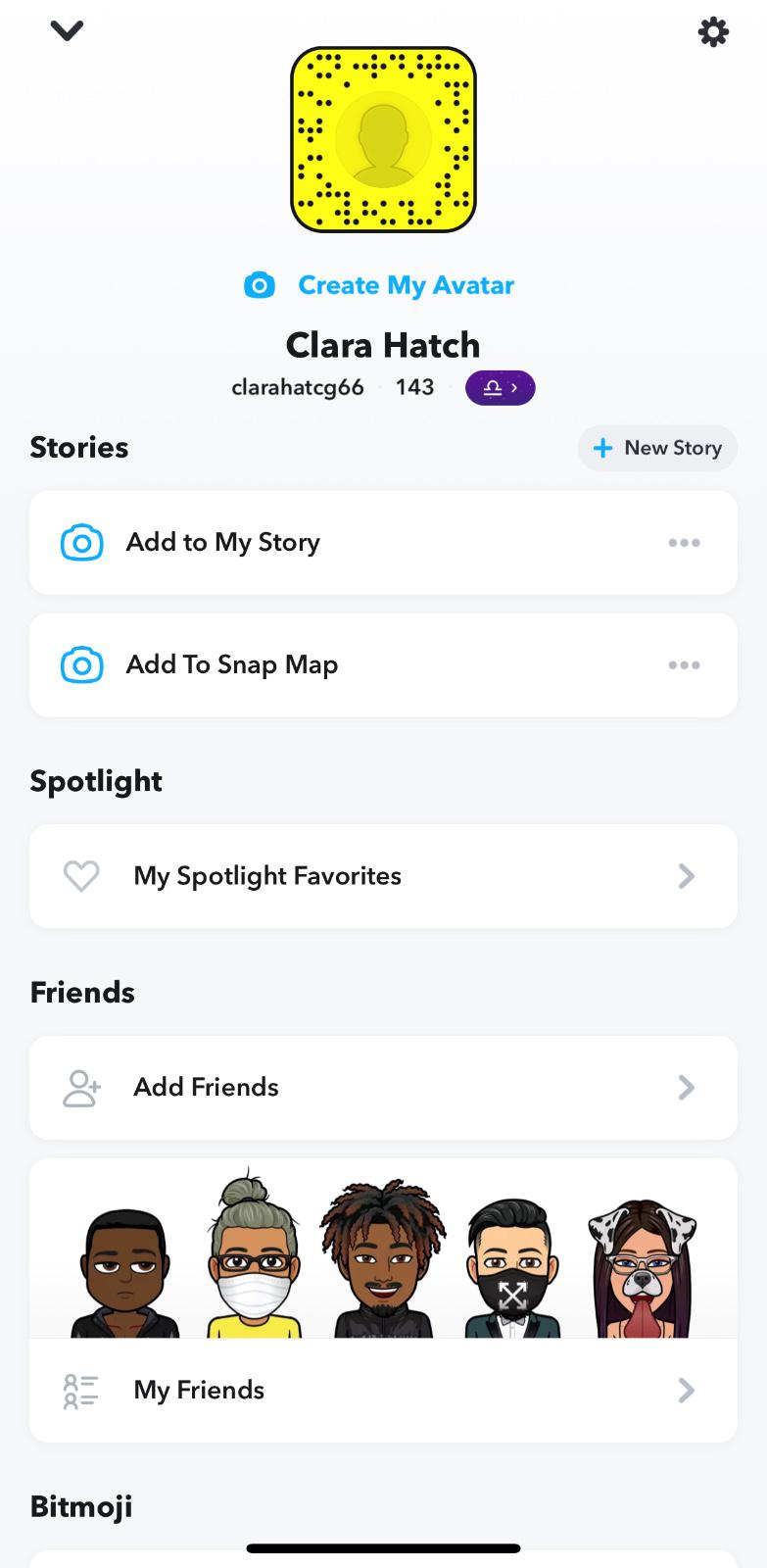Close the profile with the down arrow
767x1568 pixels.
[x=67, y=31]
